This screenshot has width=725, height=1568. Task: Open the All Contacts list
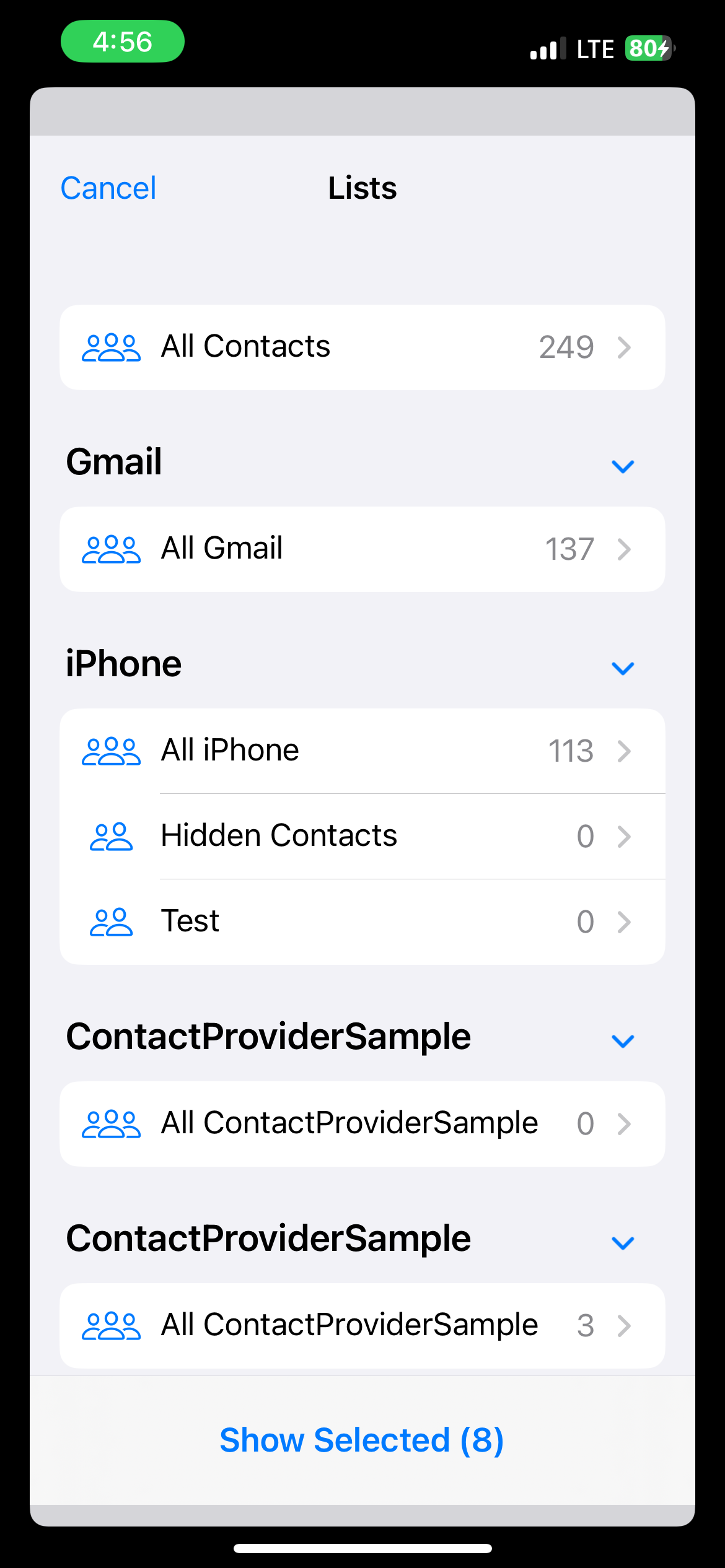pyautogui.click(x=362, y=347)
